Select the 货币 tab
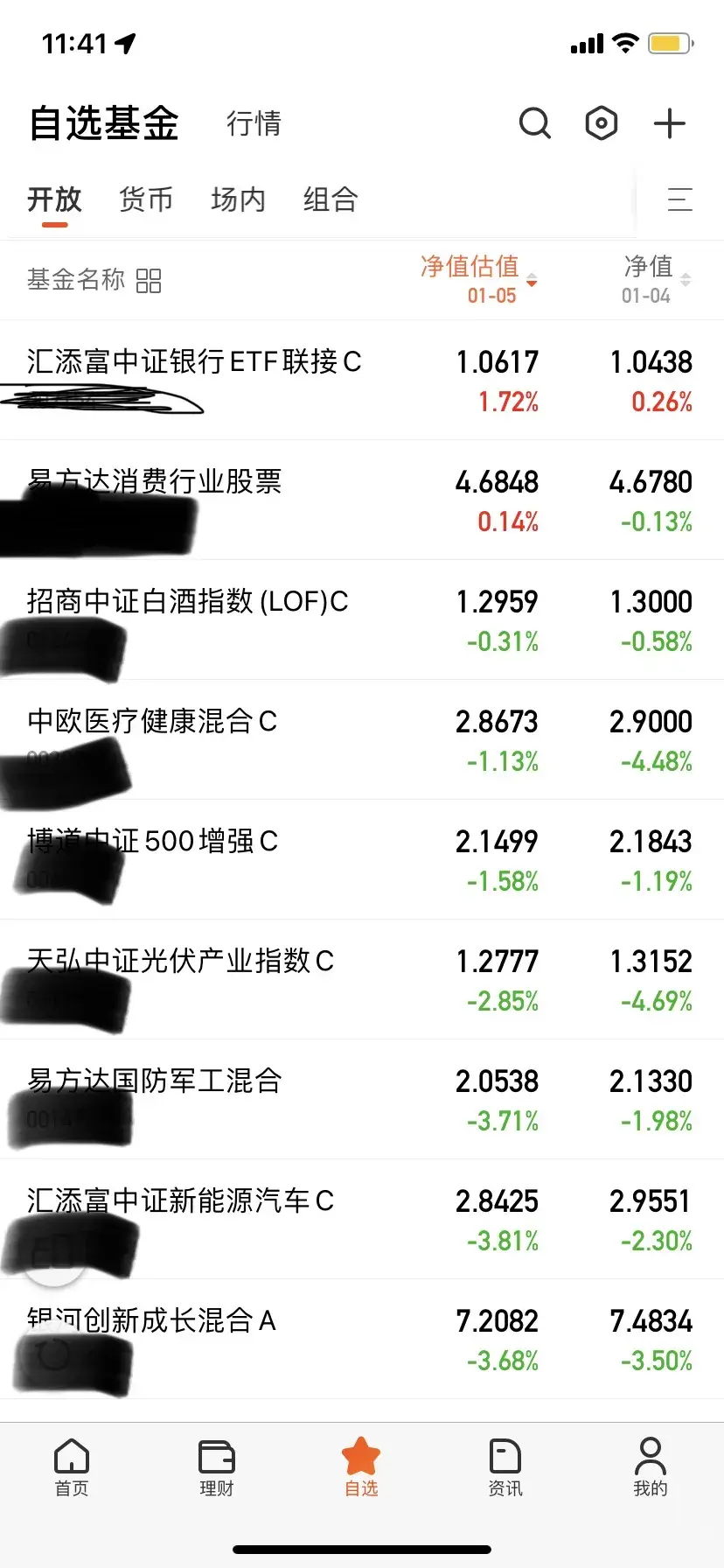 click(146, 199)
